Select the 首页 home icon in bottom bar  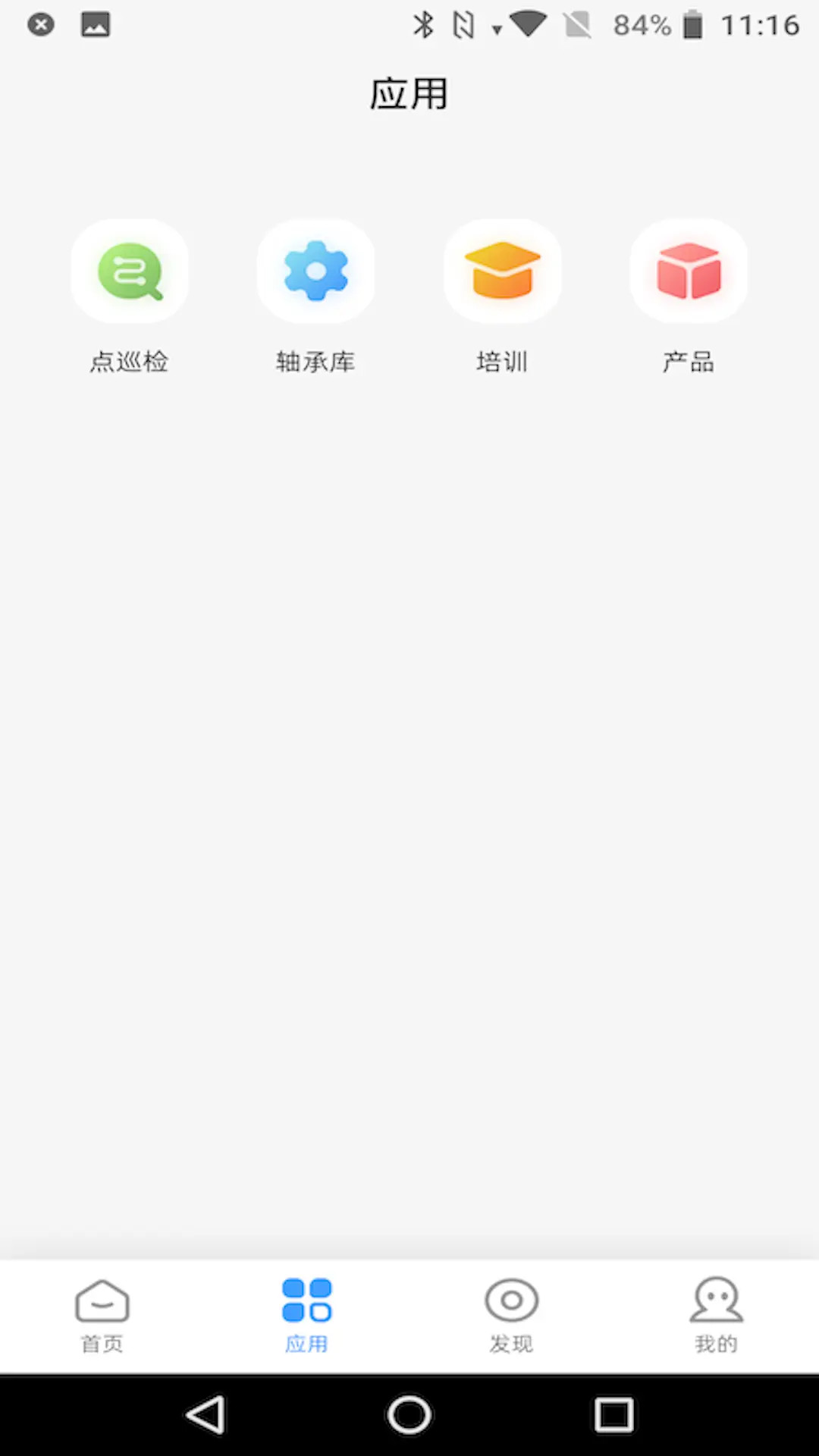tap(102, 1300)
